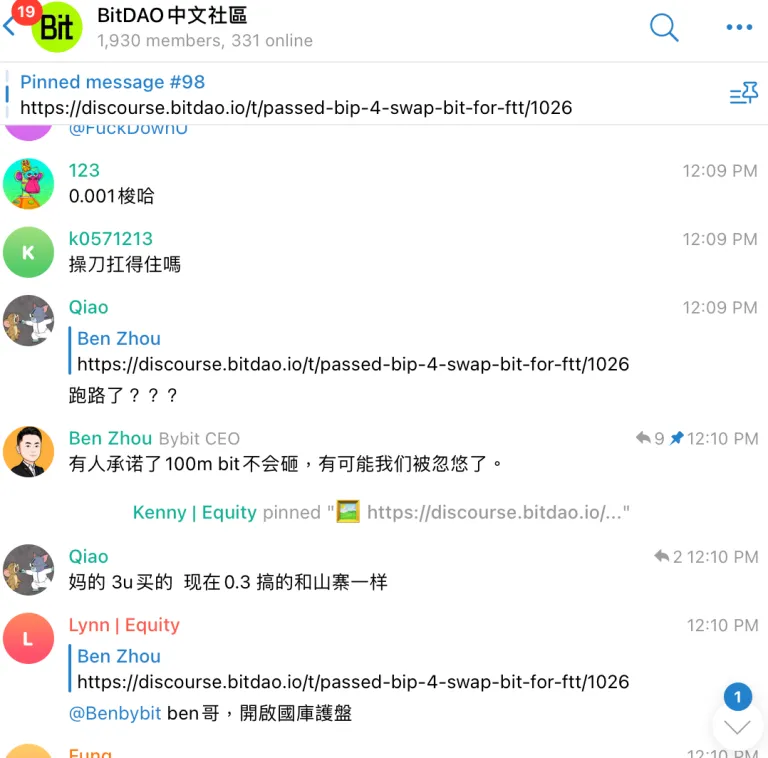The width and height of the screenshot is (768, 758).
Task: View Lynn | Equity's profile avatar
Action: [x=28, y=639]
